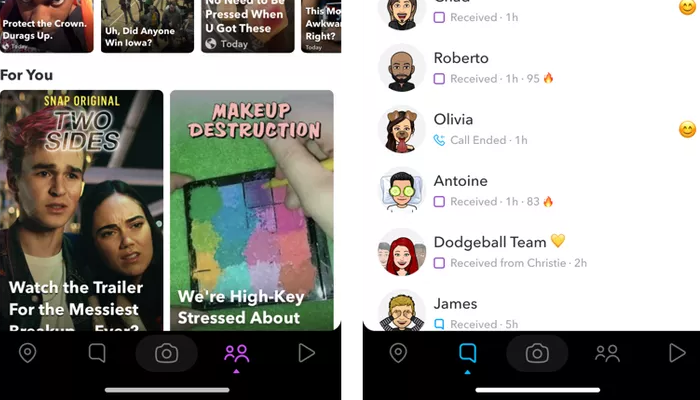Watch the Two Sides Snap Original trailer

pyautogui.click(x=81, y=210)
